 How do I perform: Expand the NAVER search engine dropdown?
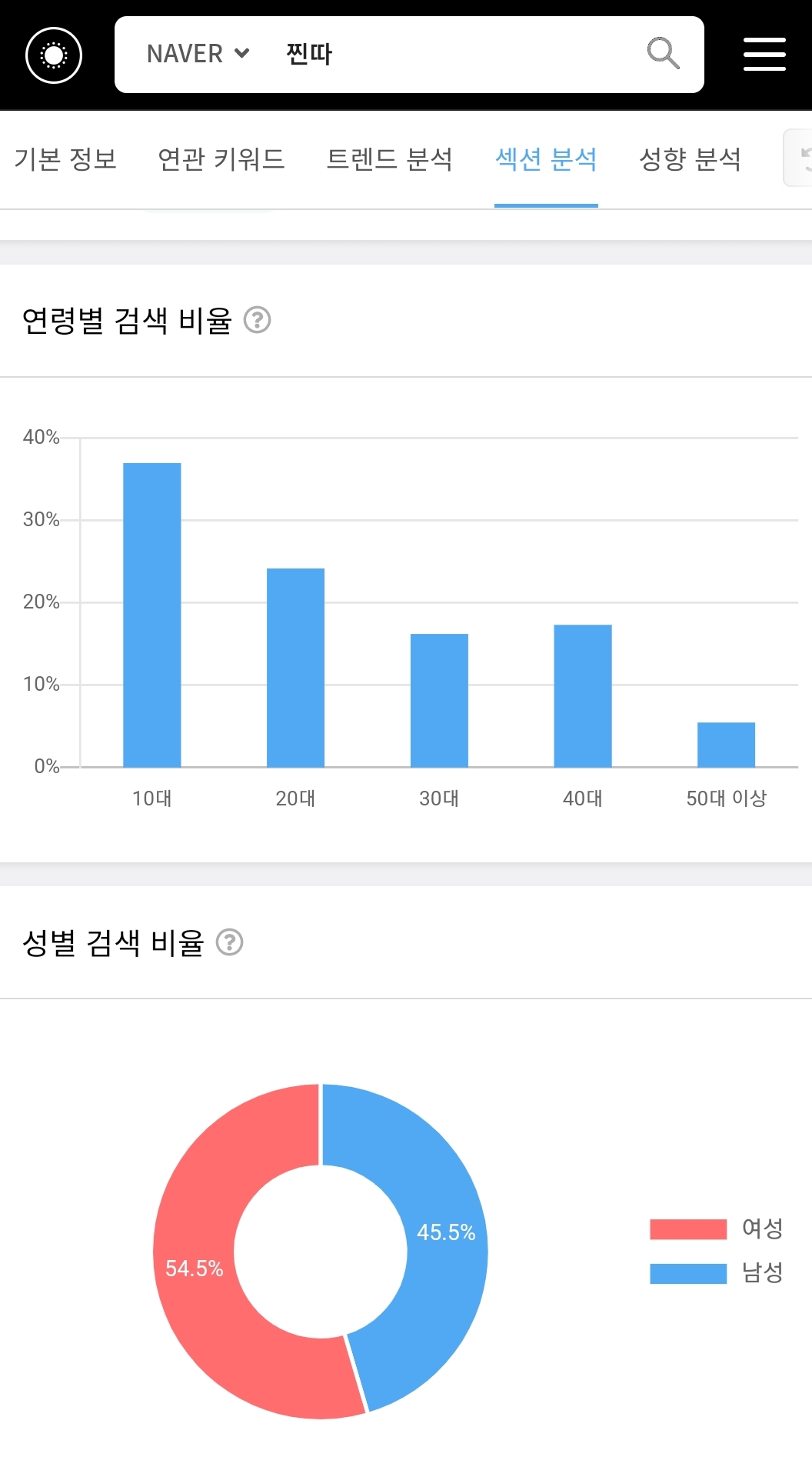[x=198, y=54]
